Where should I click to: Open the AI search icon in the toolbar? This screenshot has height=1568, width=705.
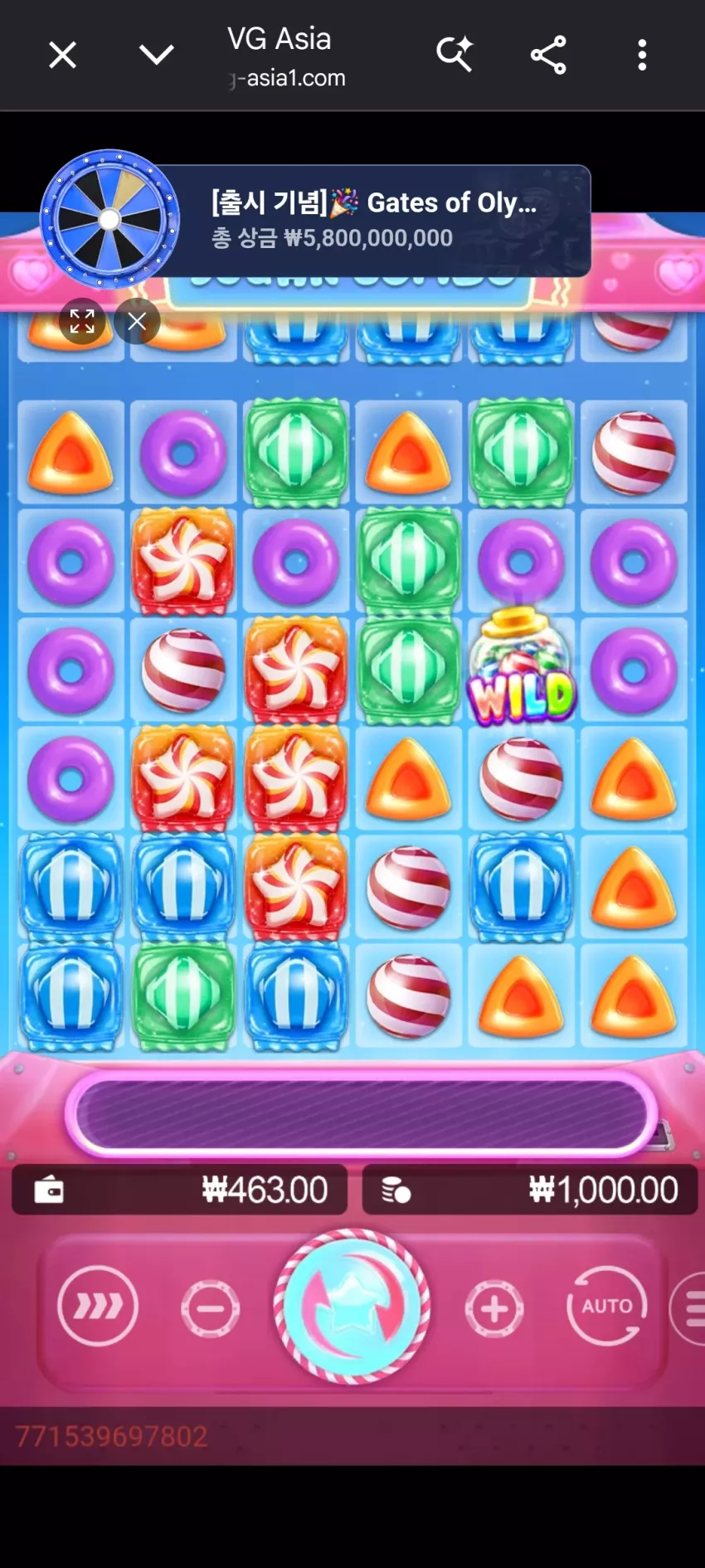pyautogui.click(x=455, y=55)
